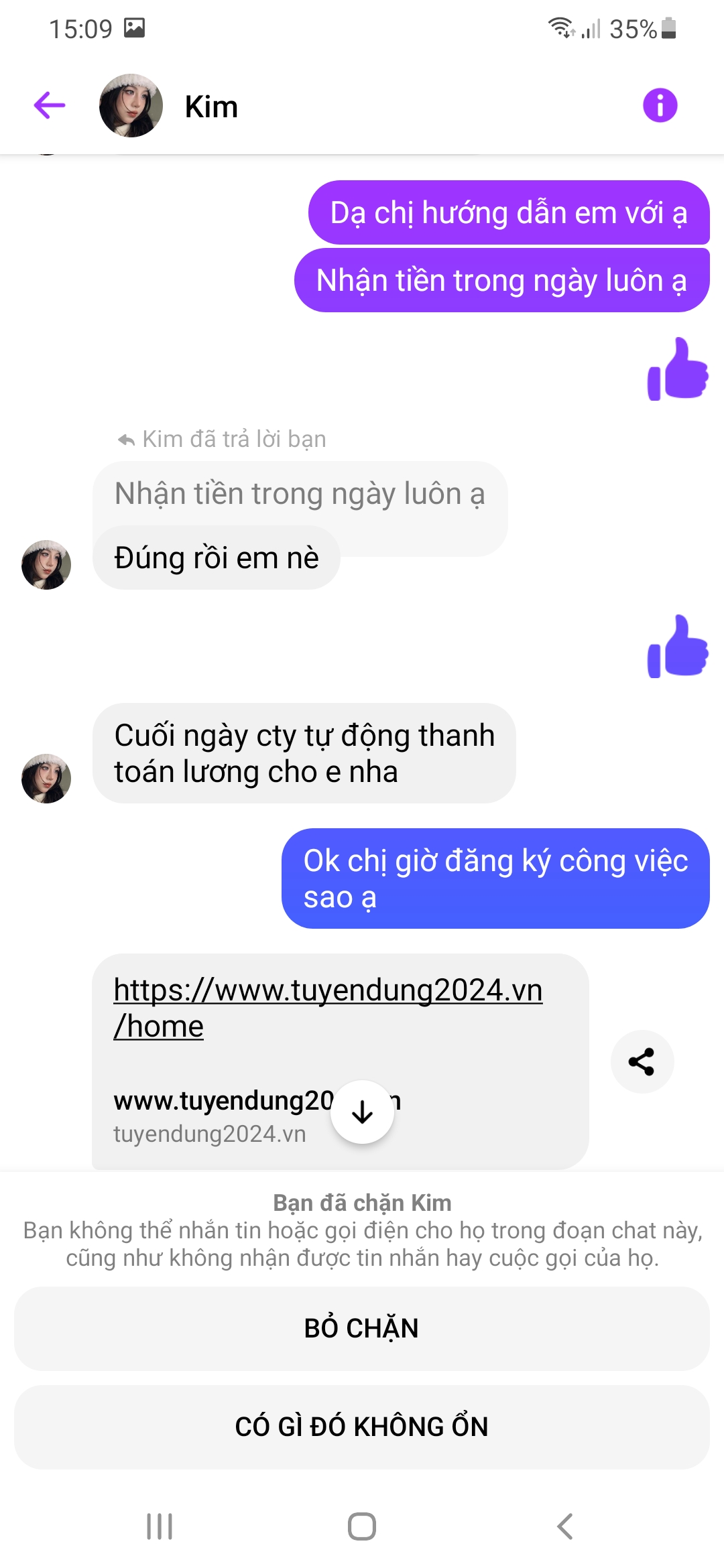
Task: Open system recent apps
Action: [x=160, y=1526]
